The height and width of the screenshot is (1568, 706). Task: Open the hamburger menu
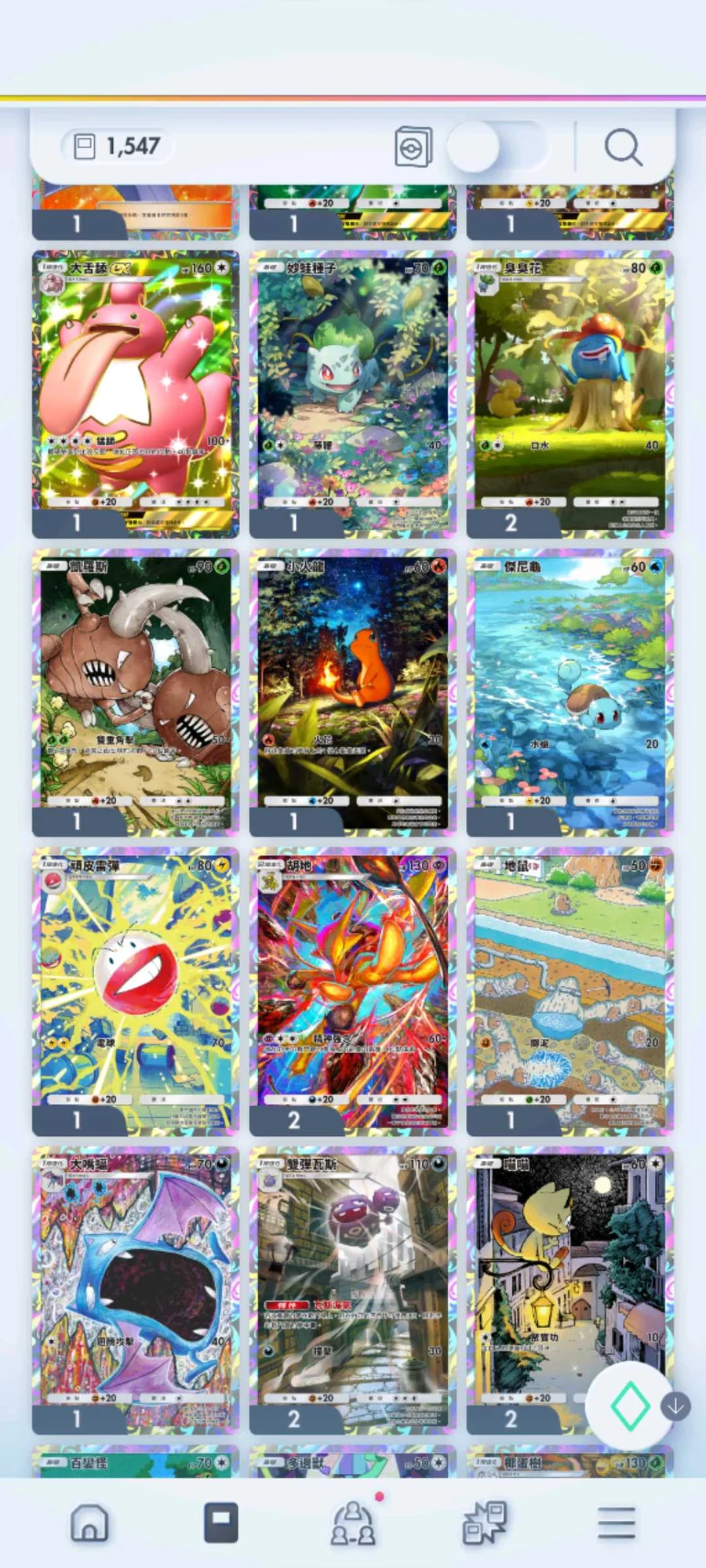click(617, 1524)
